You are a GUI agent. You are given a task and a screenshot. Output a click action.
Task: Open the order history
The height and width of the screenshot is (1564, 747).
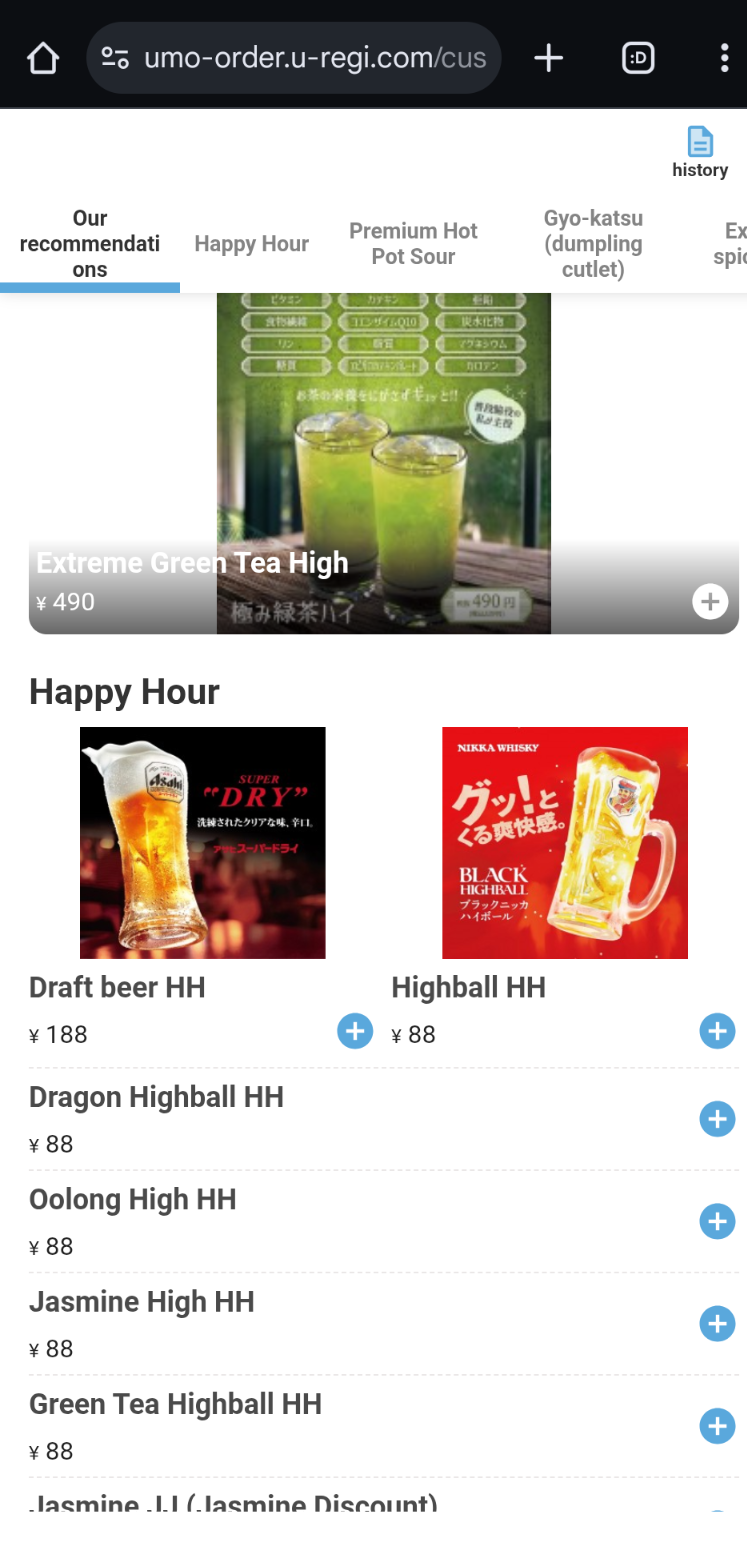pos(700,152)
